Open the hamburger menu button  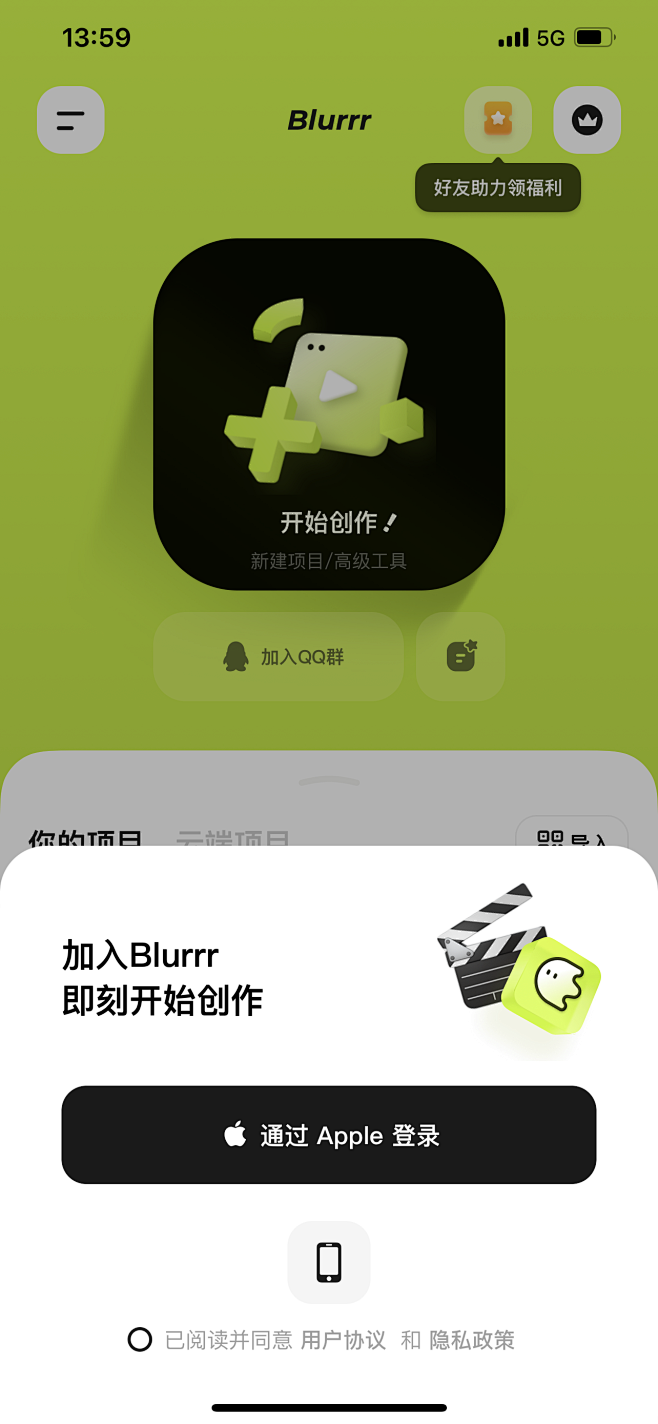click(x=71, y=121)
